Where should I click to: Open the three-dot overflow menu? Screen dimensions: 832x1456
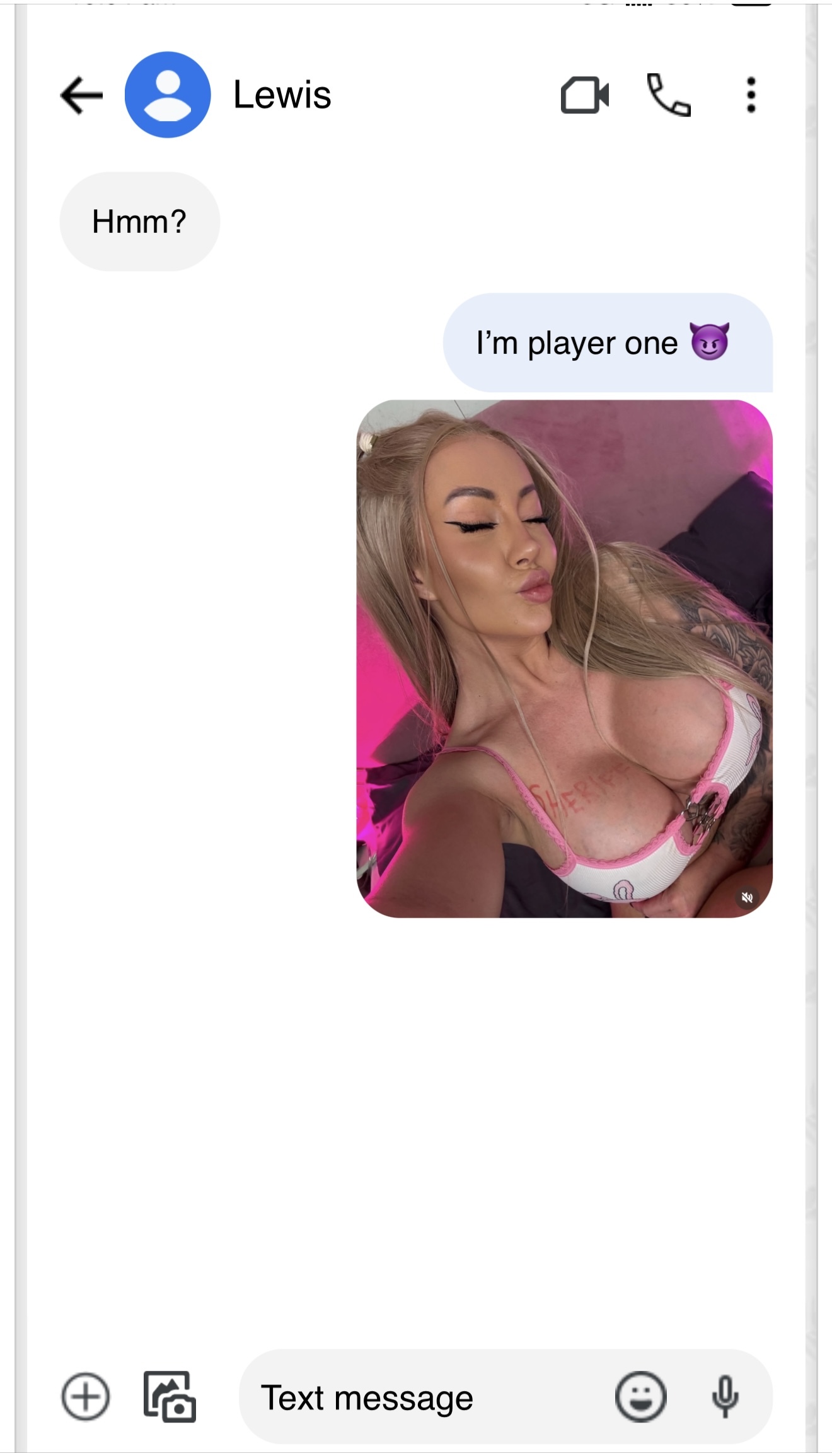coord(751,95)
